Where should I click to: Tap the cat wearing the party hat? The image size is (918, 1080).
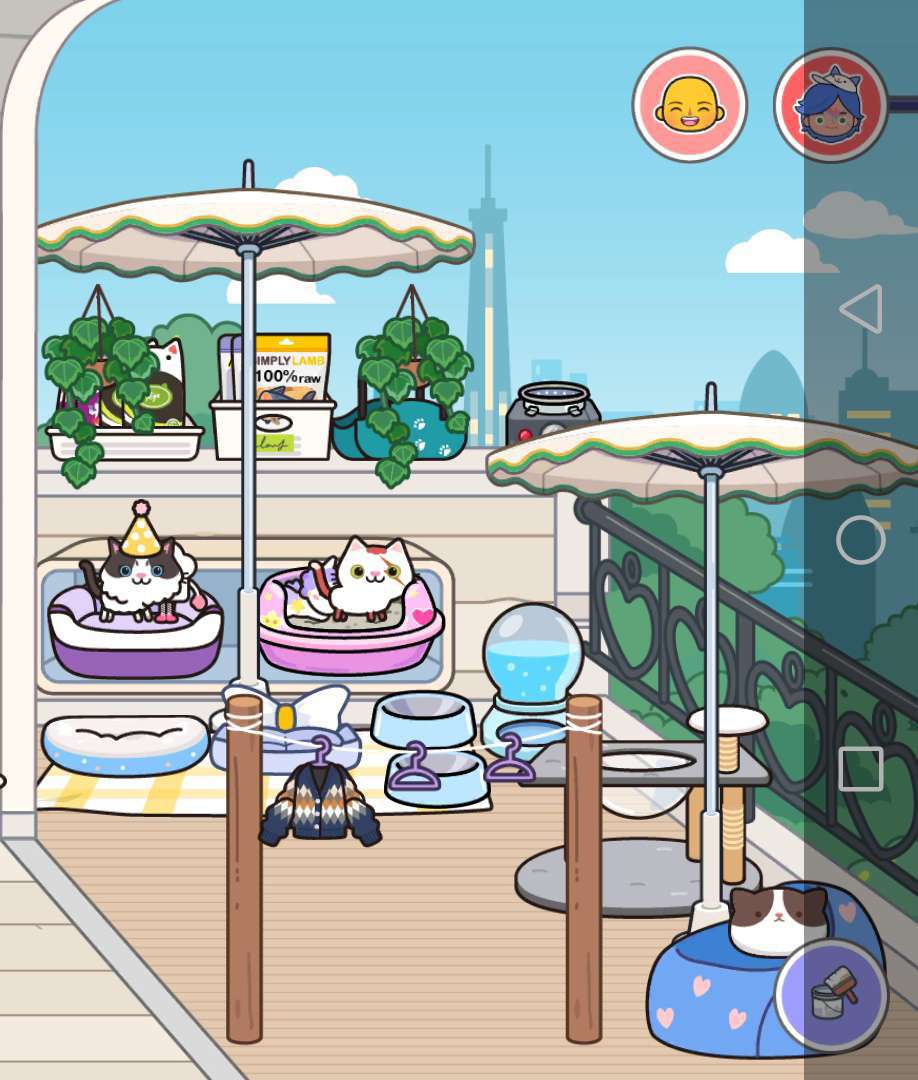point(138,575)
